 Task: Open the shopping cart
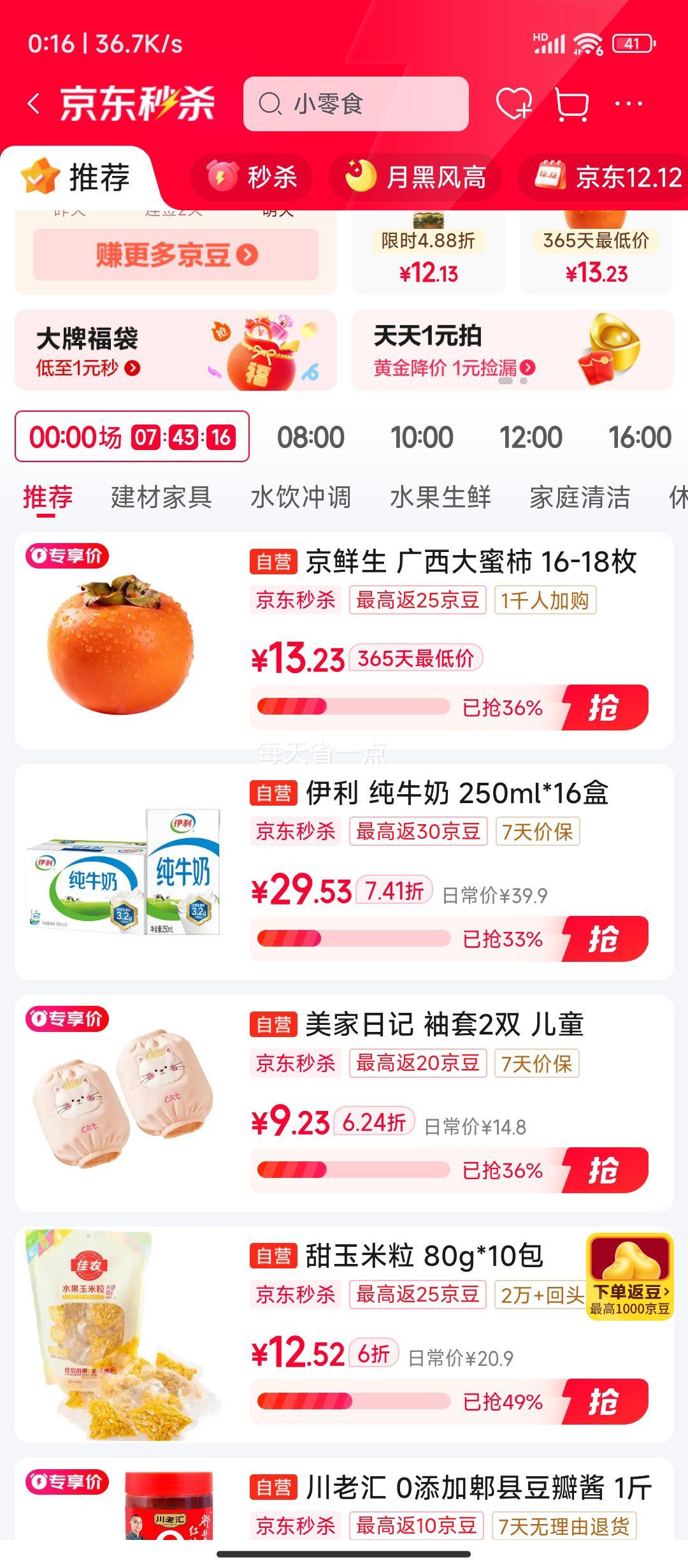[x=571, y=104]
